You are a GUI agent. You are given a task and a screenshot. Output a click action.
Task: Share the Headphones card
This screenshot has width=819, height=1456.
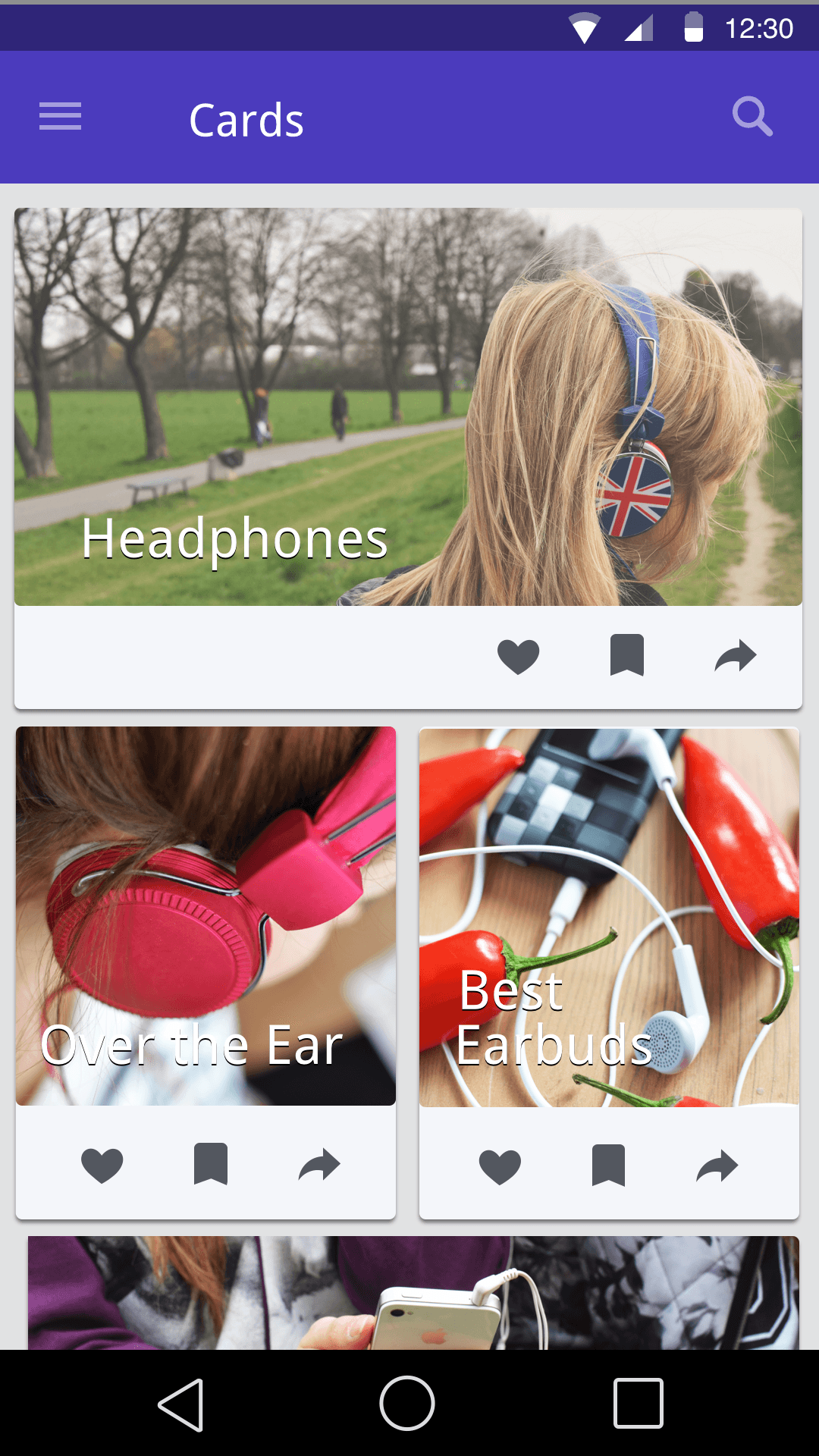pyautogui.click(x=736, y=656)
